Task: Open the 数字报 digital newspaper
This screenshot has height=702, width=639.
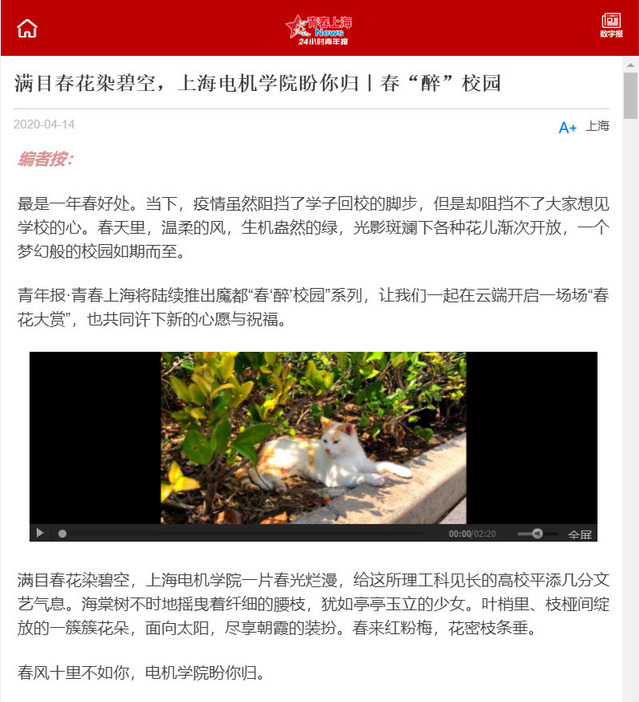Action: pos(611,26)
